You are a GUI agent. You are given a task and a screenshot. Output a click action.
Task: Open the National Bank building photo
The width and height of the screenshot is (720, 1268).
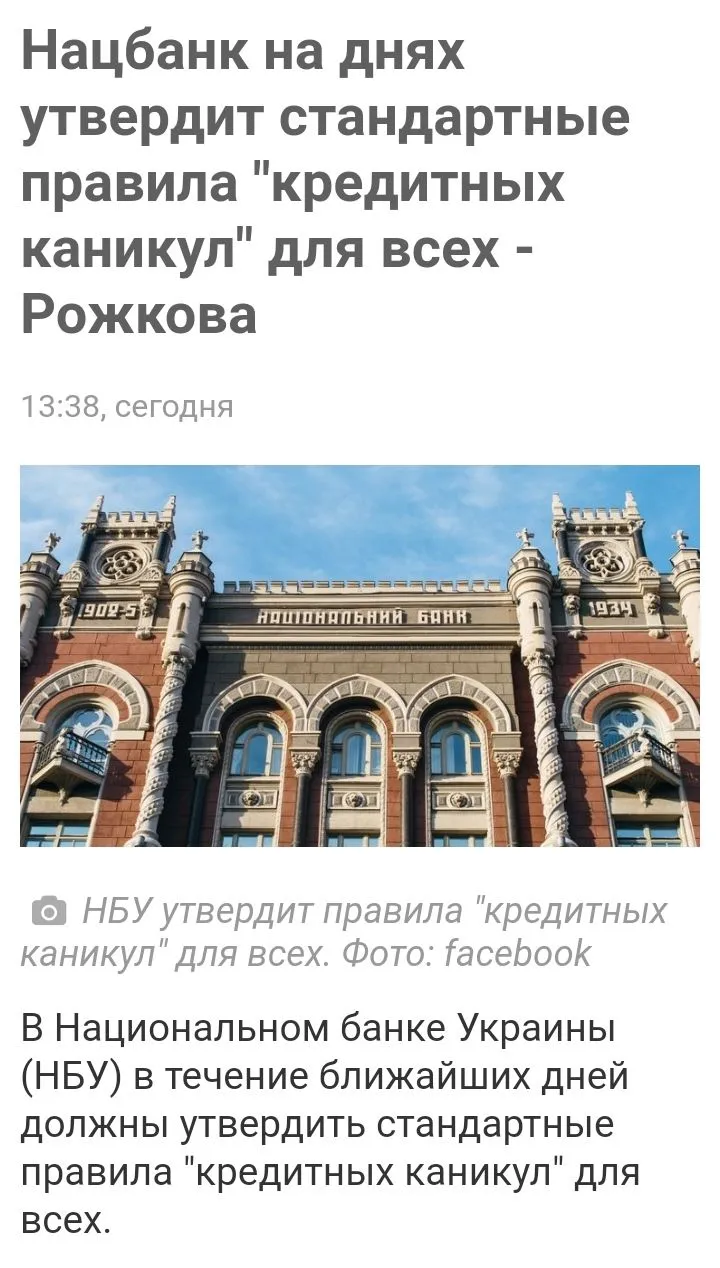point(360,656)
